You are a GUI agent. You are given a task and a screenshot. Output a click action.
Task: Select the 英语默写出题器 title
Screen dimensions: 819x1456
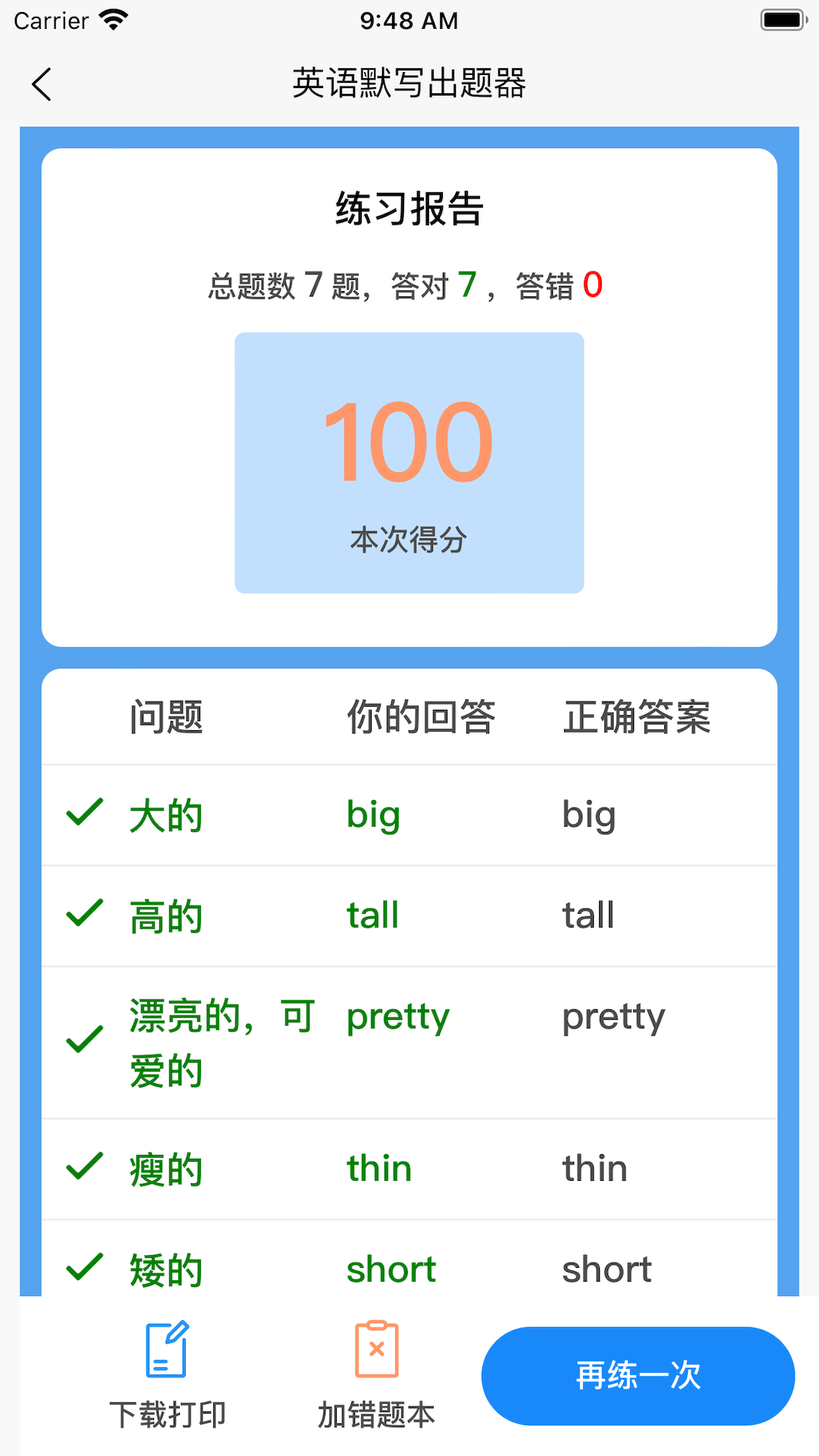409,85
